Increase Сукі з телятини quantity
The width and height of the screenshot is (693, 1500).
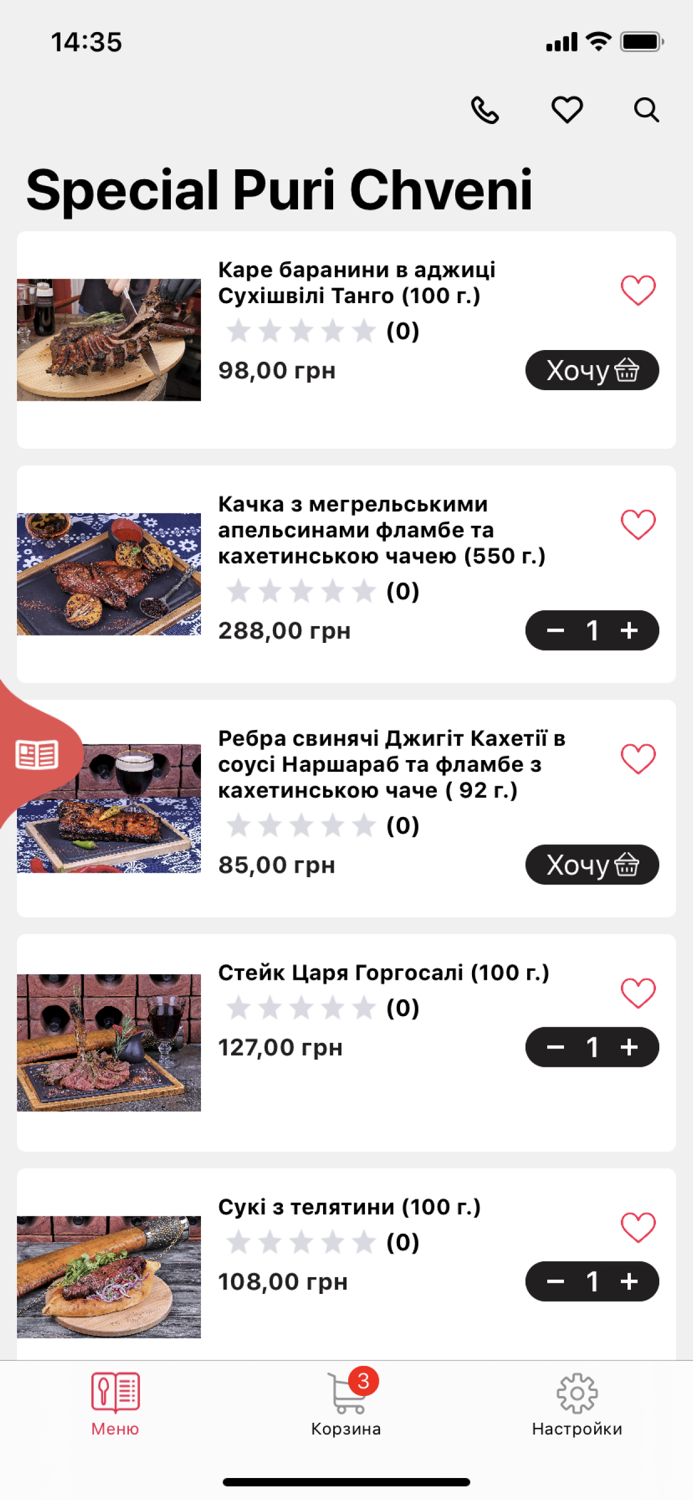click(629, 1282)
